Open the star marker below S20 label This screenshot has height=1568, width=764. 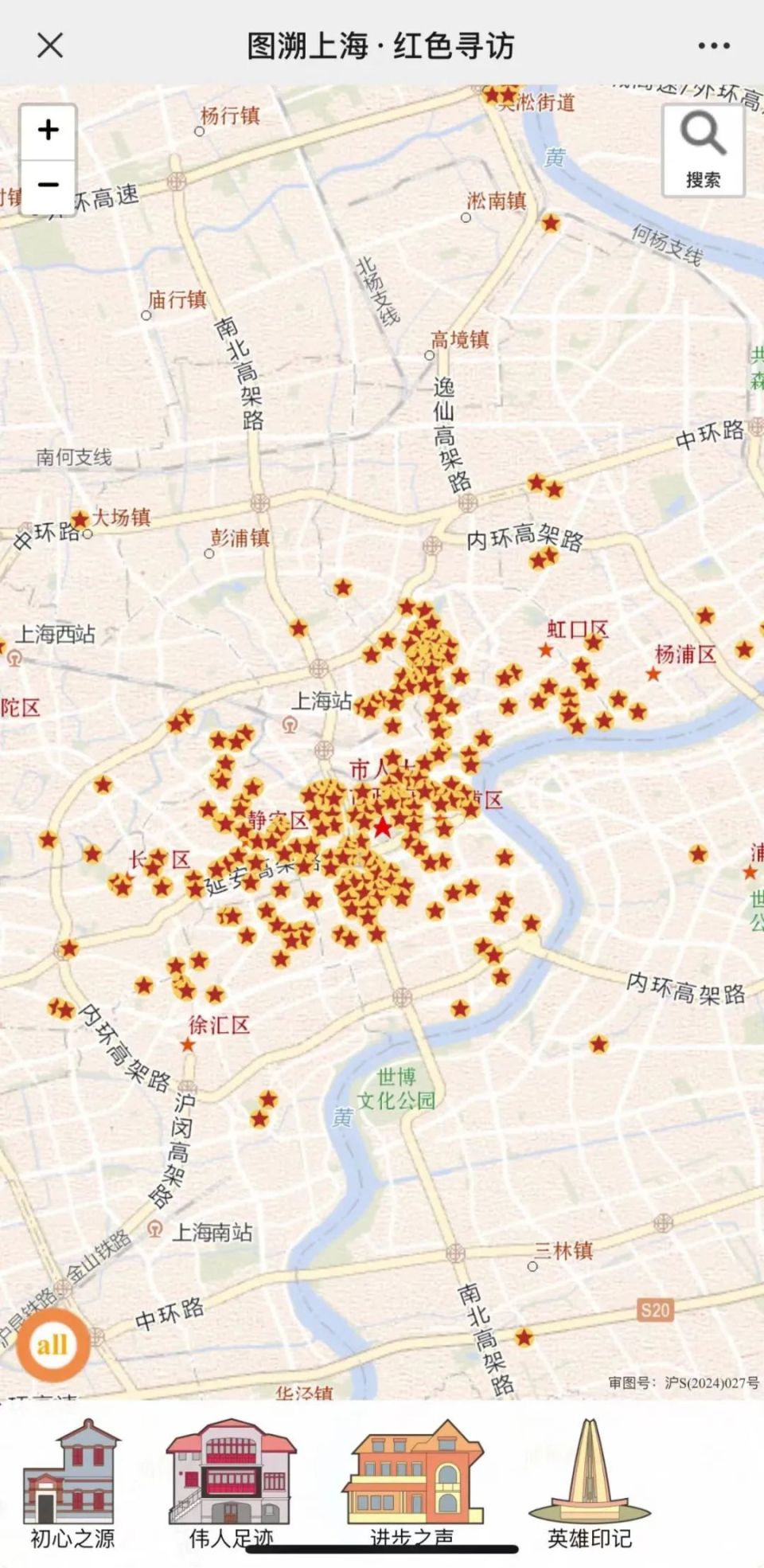tap(524, 1337)
